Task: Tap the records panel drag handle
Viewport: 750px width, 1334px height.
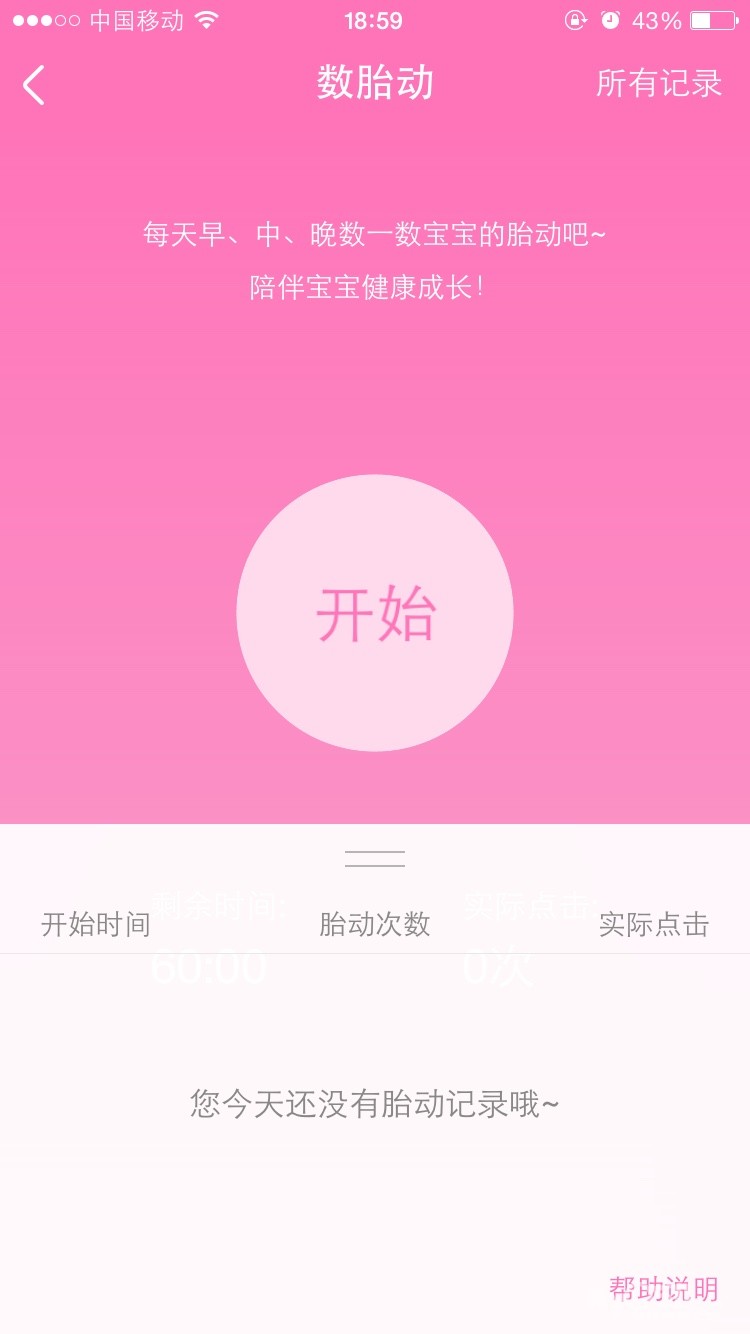Action: 375,858
